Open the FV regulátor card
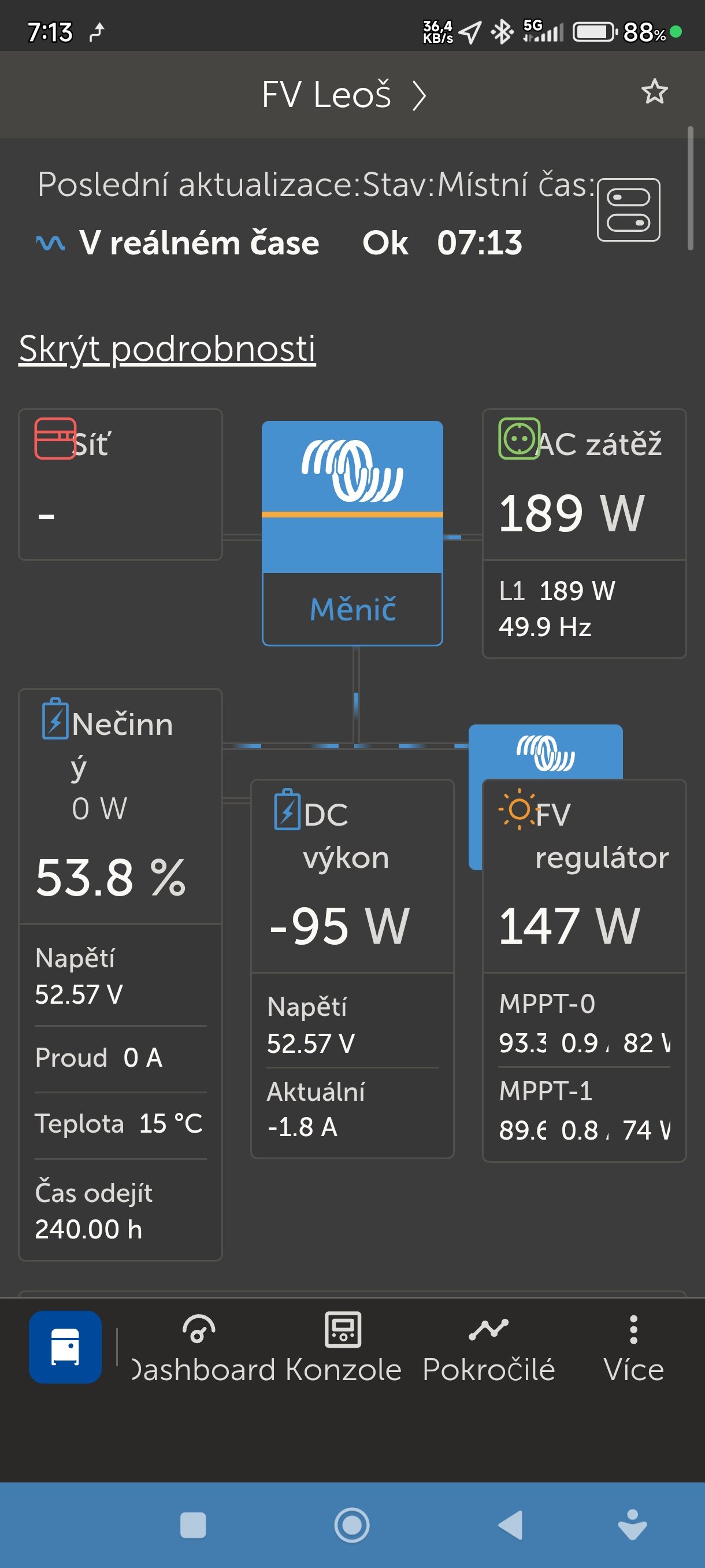The height and width of the screenshot is (1568, 705). 584,970
